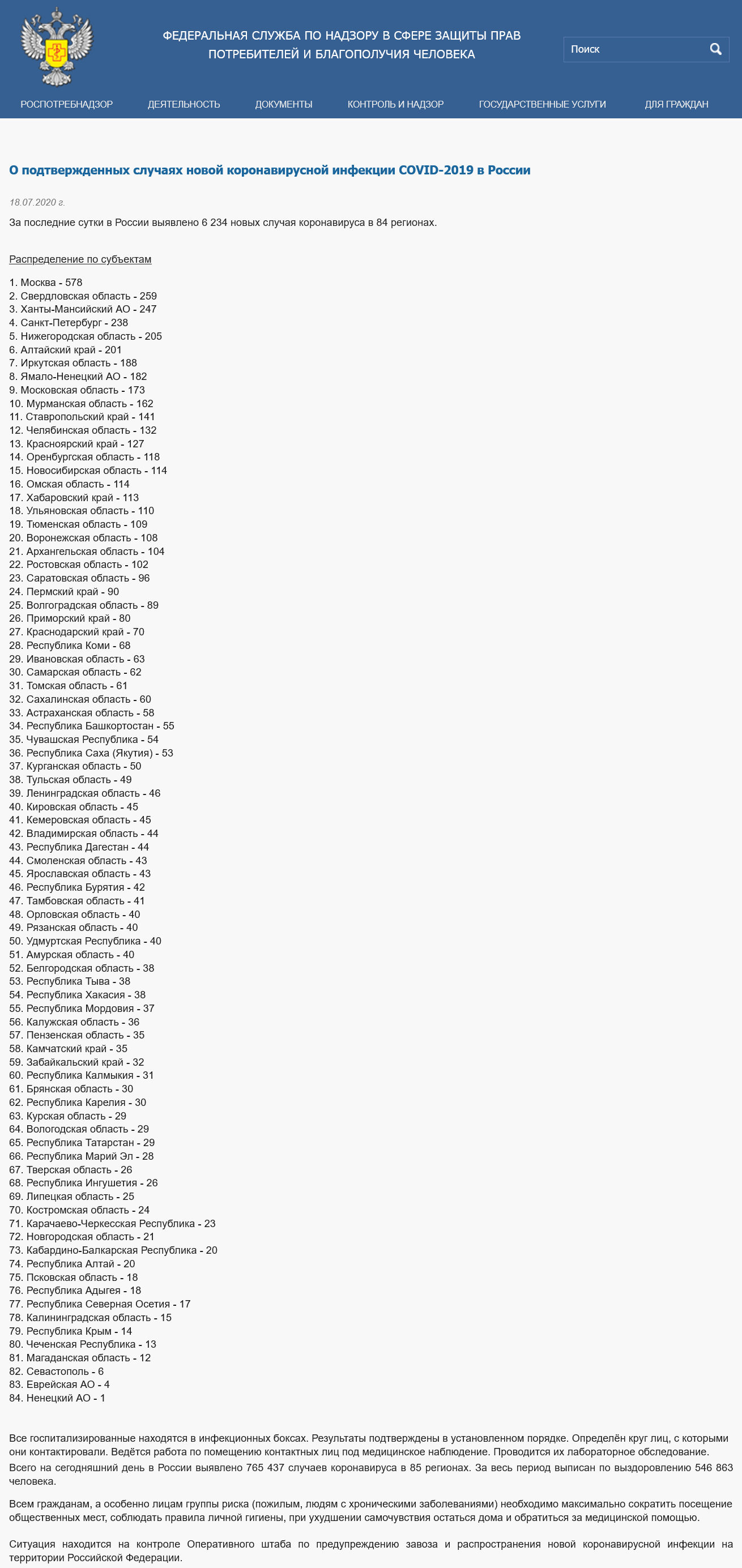Screen dimensions: 742x1568
Task: Switch to ДЛЯ ГРАЖДАН section
Action: (676, 104)
